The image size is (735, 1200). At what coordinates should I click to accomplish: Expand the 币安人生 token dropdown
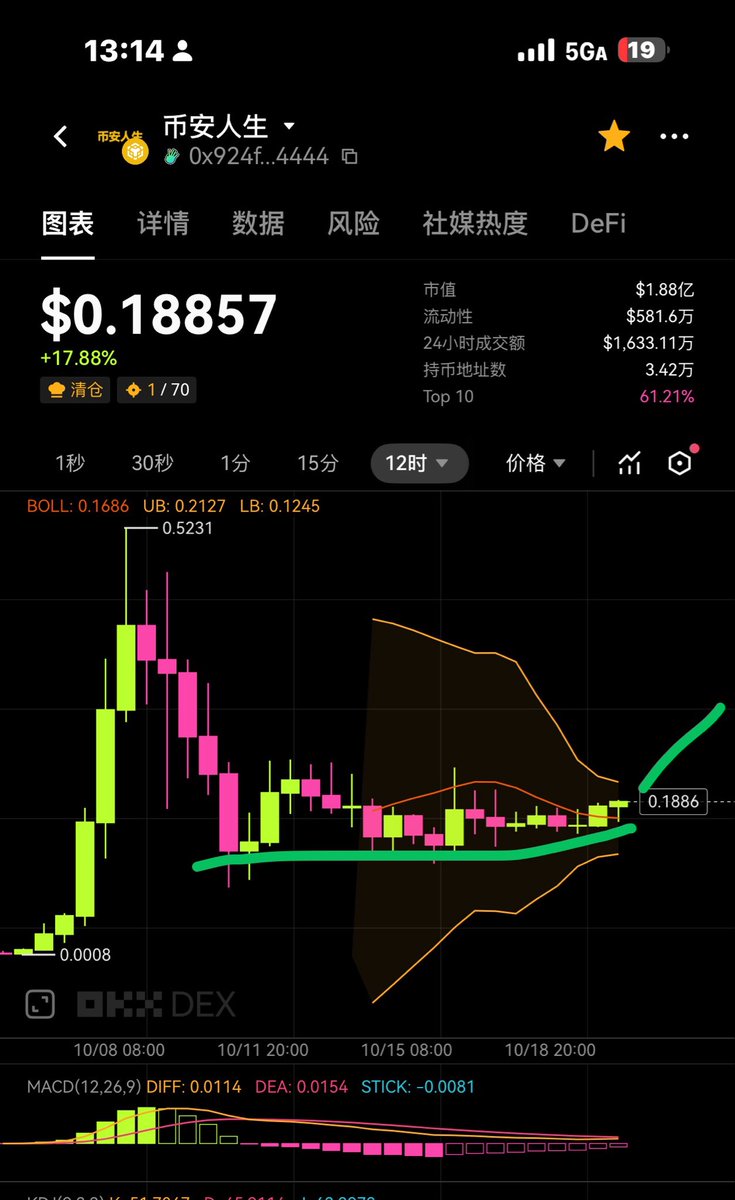click(x=289, y=126)
